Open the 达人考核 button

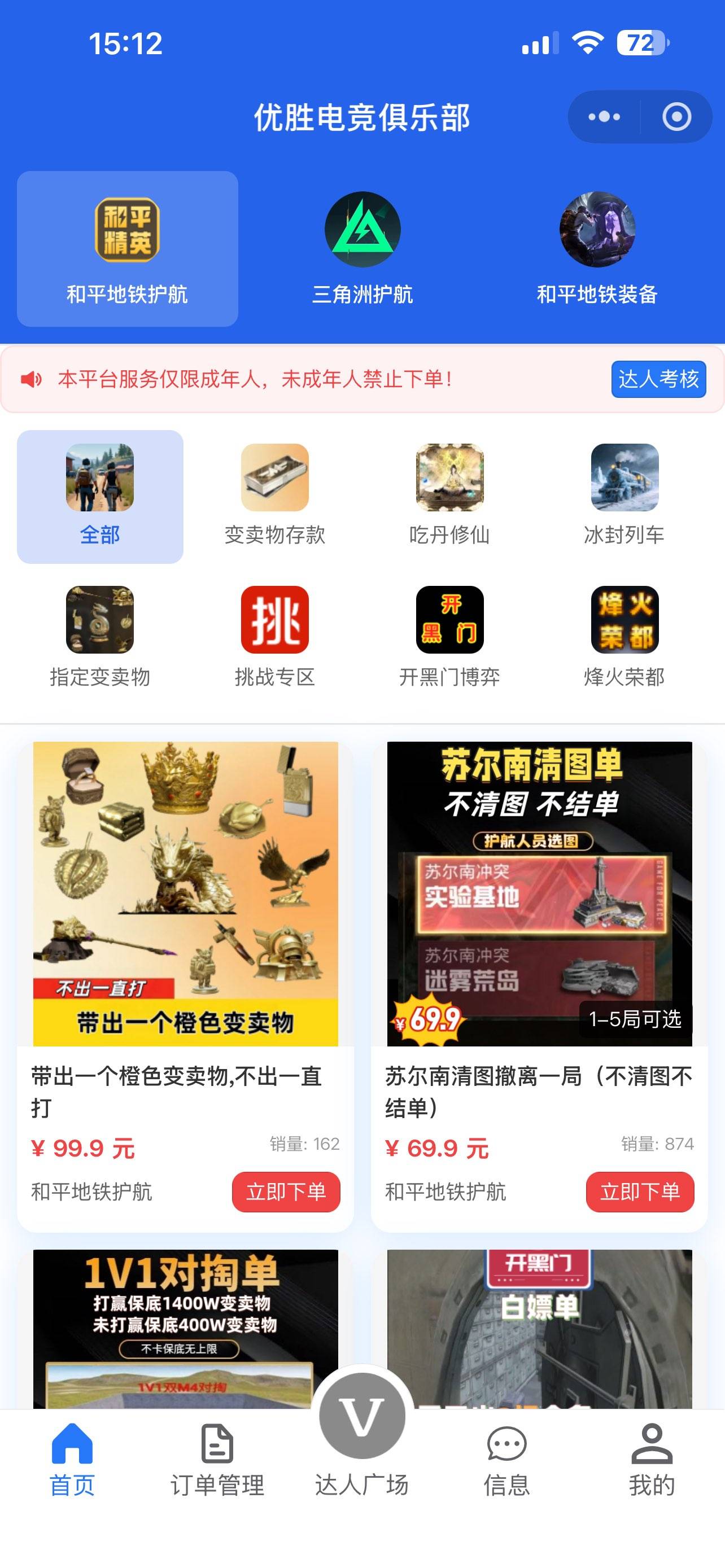[x=658, y=379]
